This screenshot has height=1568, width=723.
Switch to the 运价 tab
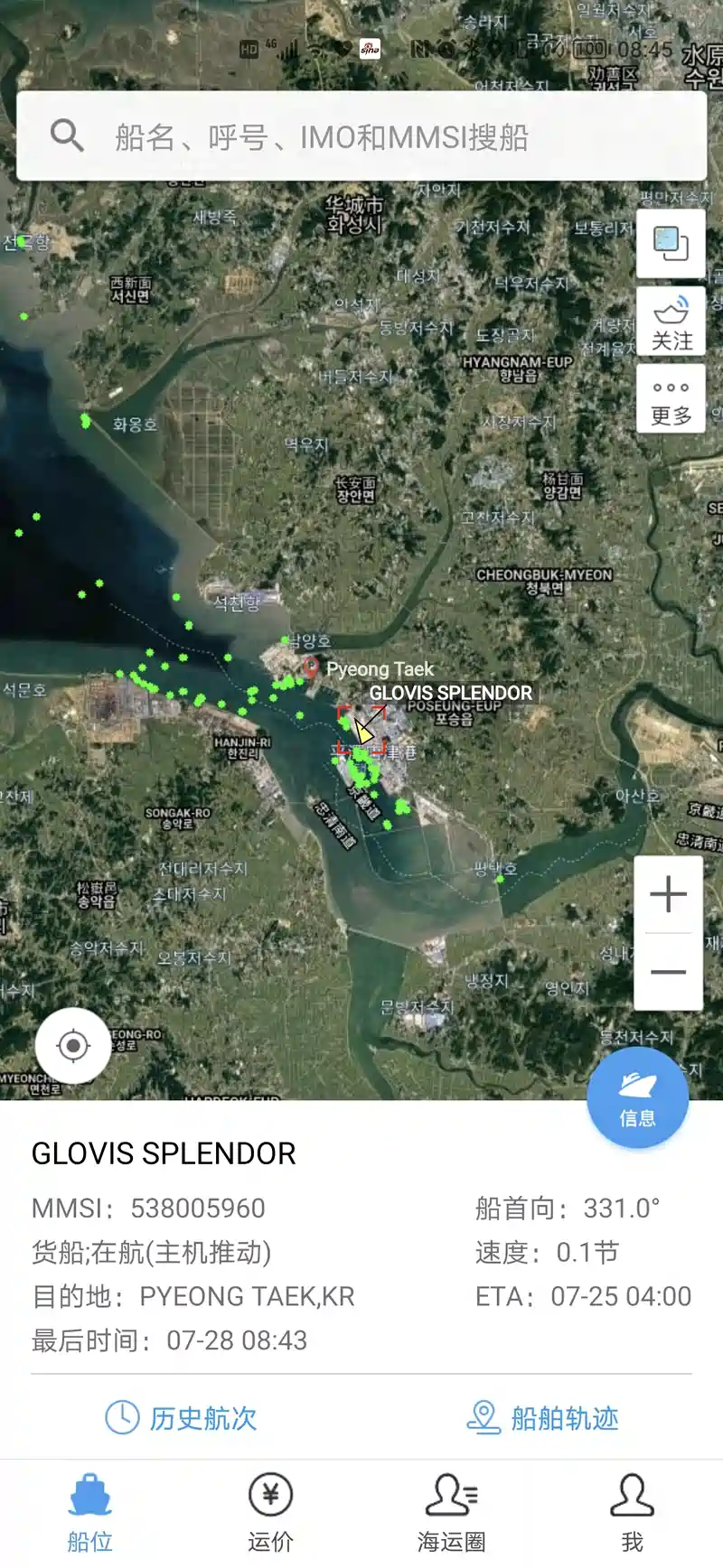(271, 1512)
